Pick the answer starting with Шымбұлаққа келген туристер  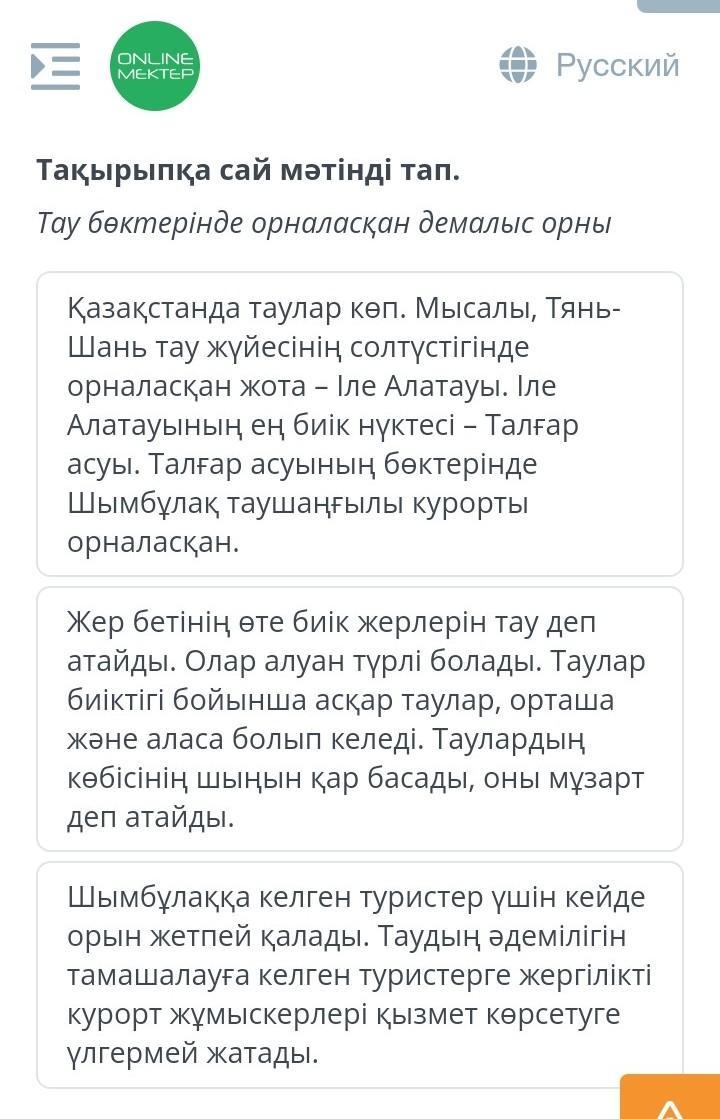coord(360,974)
